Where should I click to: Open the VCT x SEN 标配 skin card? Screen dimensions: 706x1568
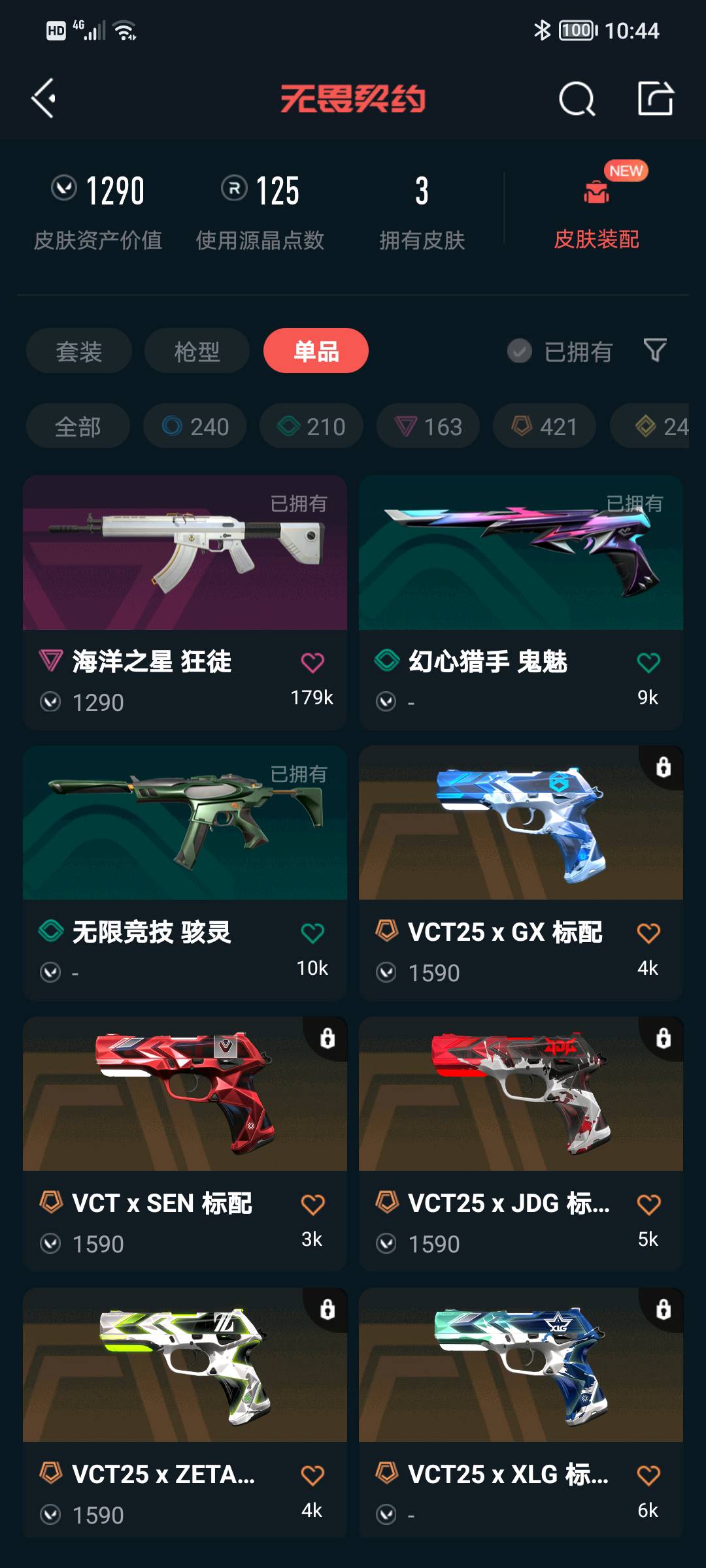pos(185,1144)
